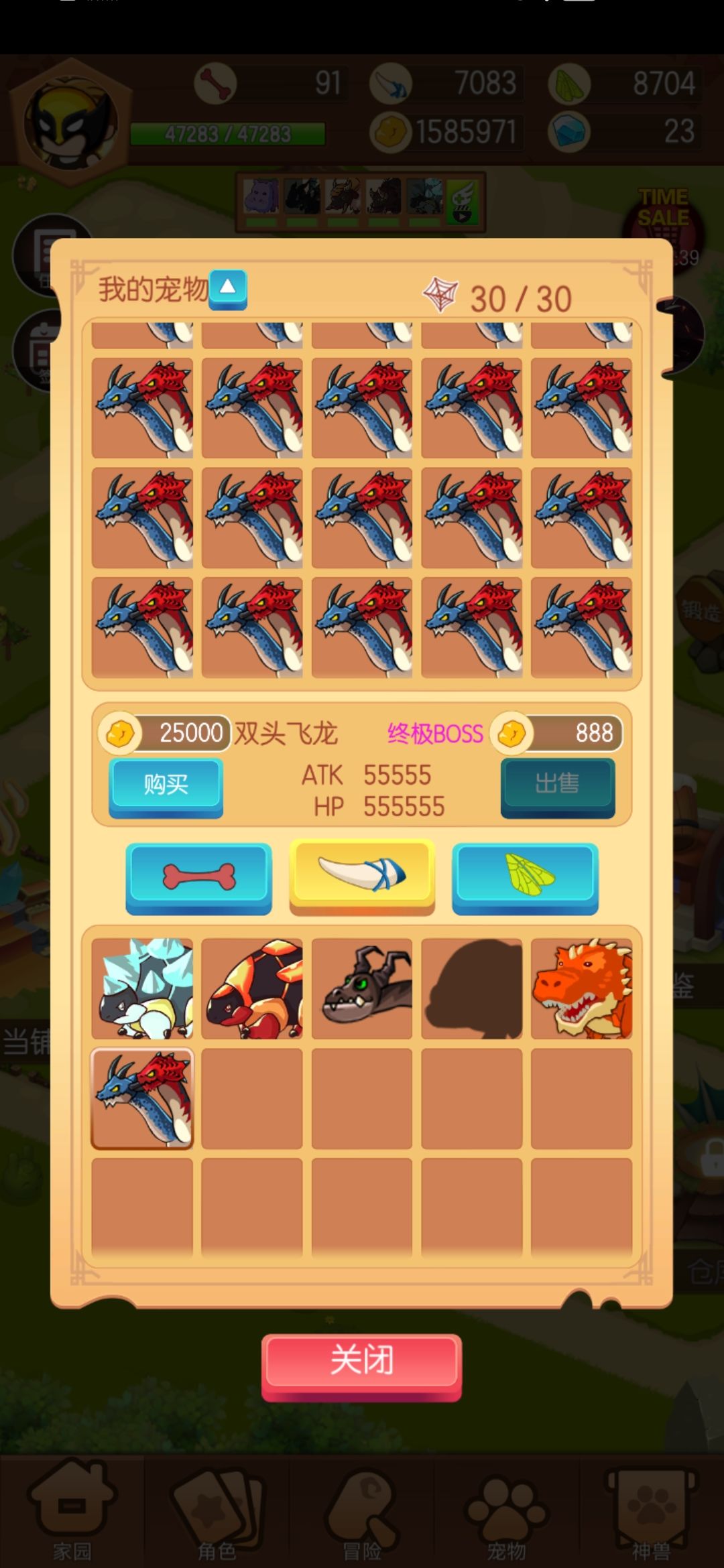Tap the locked silhouette pet slot
This screenshot has height=1568, width=724.
472,988
